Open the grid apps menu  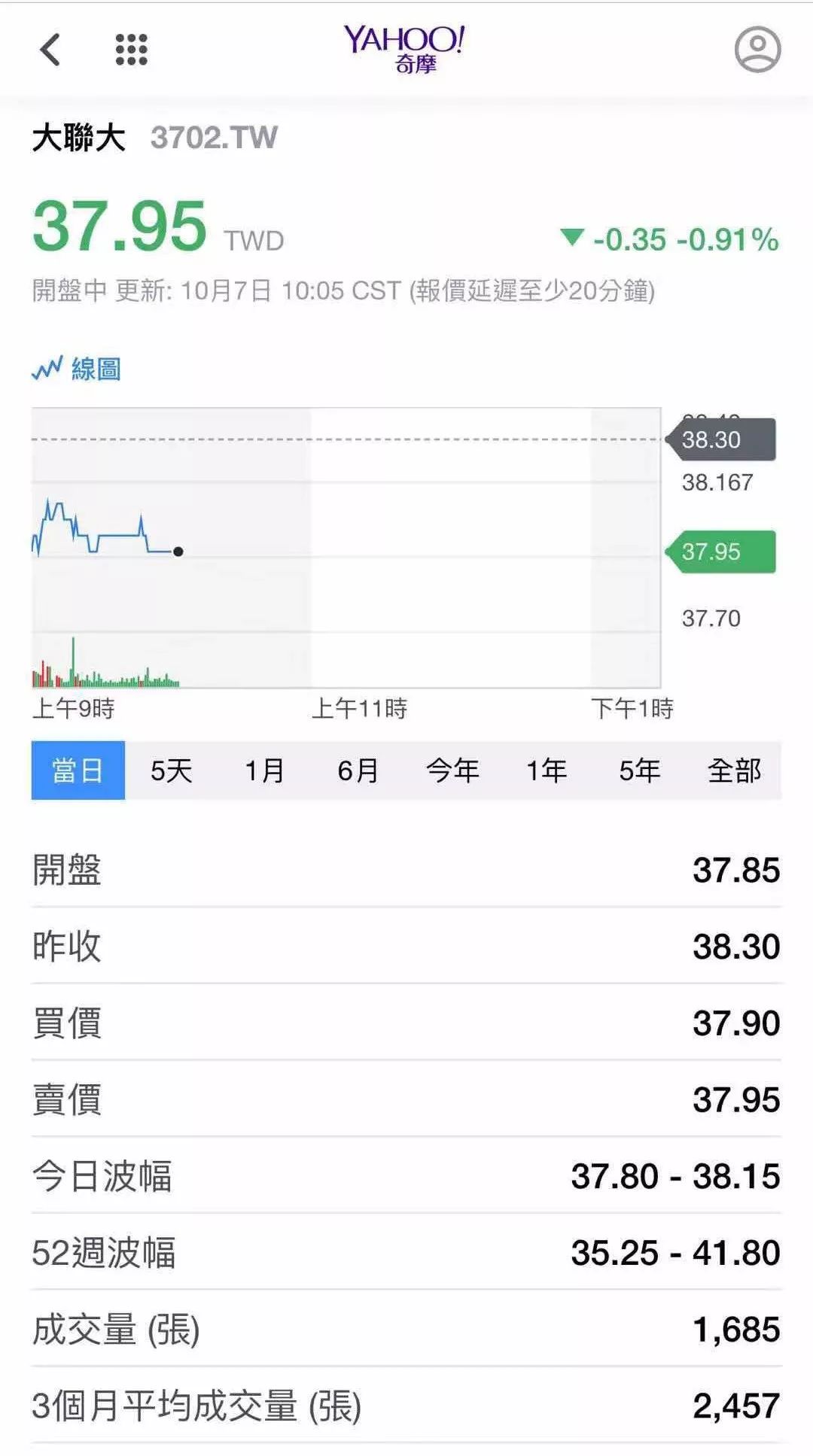coord(132,50)
